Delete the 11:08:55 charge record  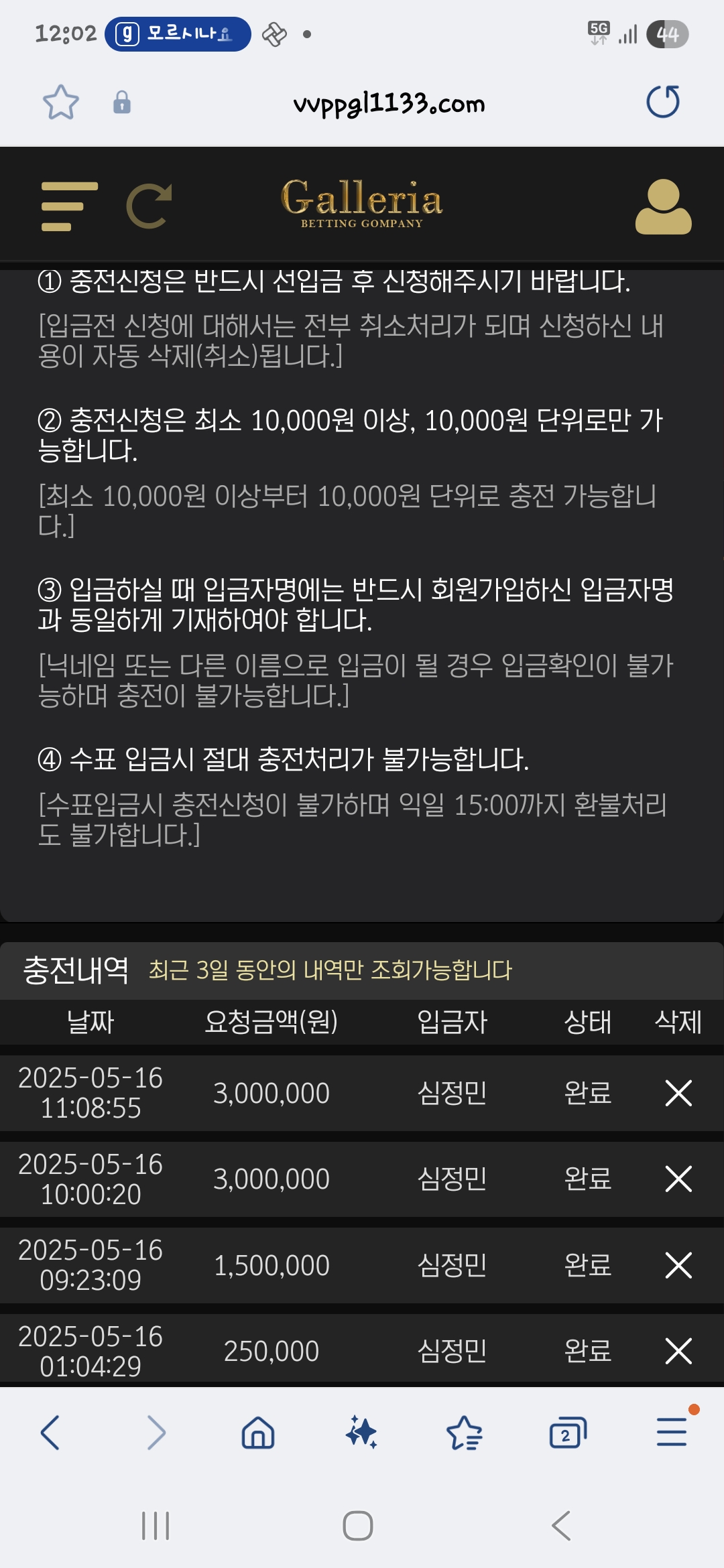click(x=678, y=1093)
